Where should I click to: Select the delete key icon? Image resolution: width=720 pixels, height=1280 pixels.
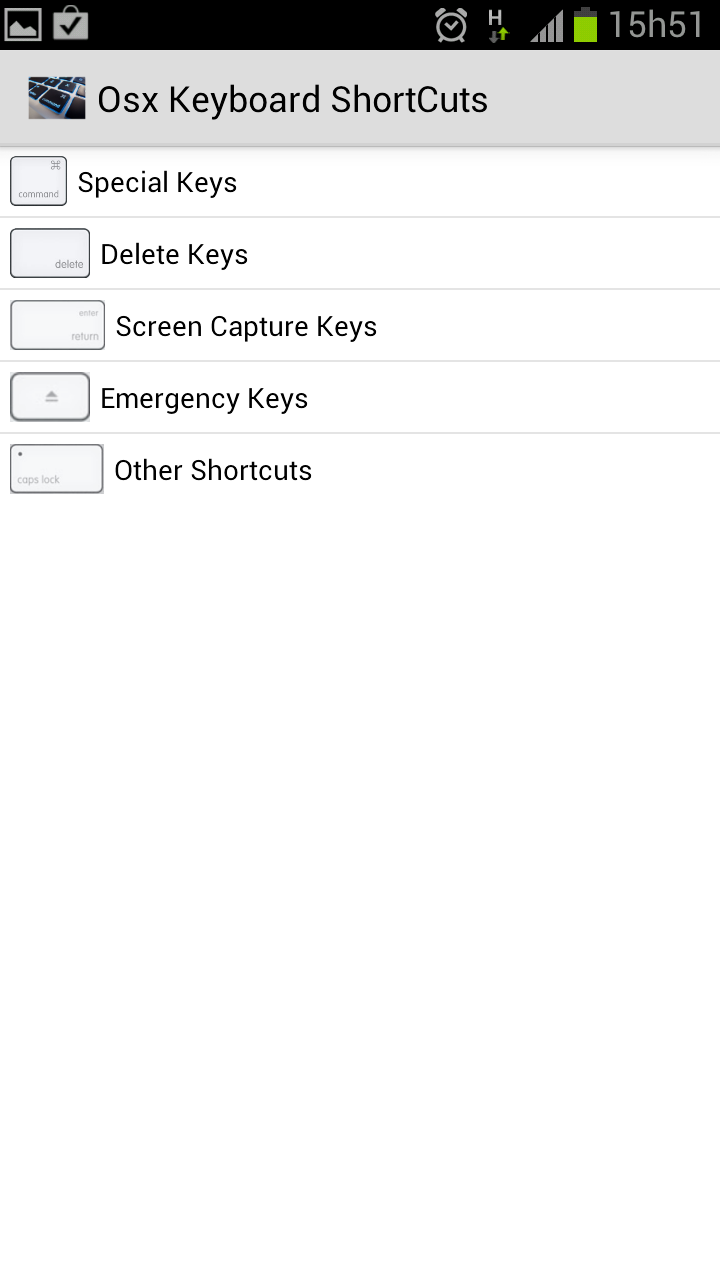(x=50, y=253)
